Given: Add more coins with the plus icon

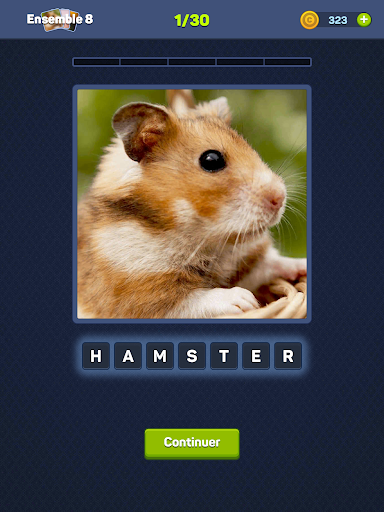Looking at the screenshot, I should (364, 20).
